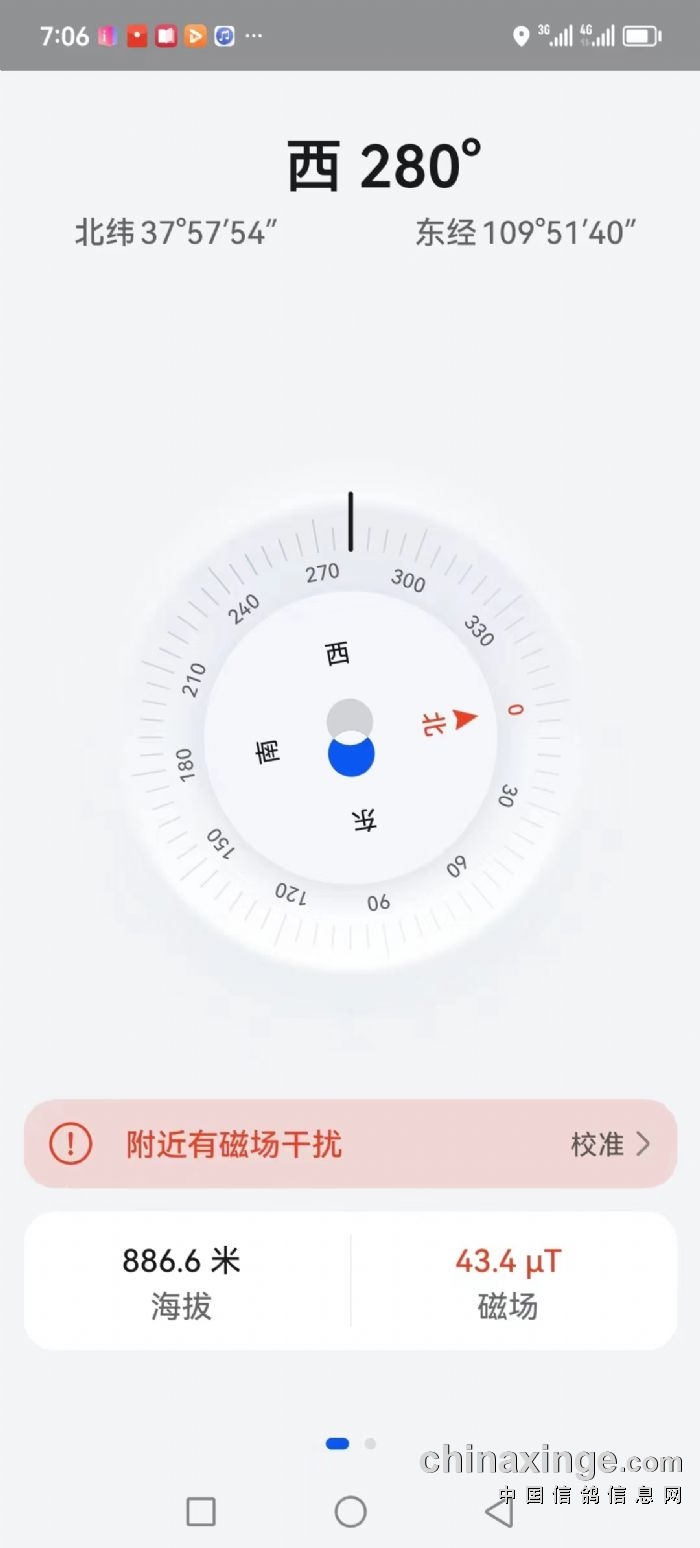Switch to the second page indicator dot
Viewport: 700px width, 1548px height.
pyautogui.click(x=370, y=1443)
